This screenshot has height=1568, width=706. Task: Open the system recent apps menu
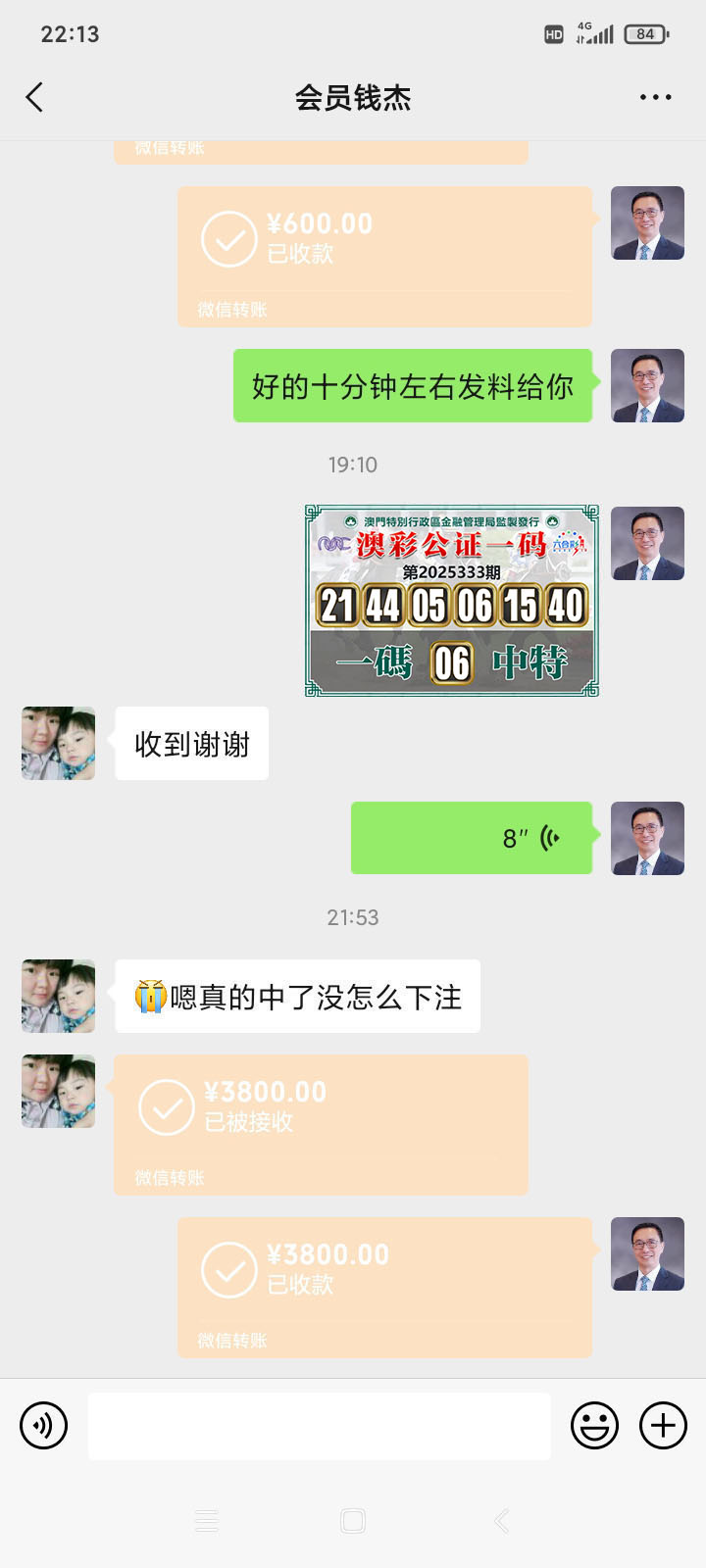pos(206,1521)
